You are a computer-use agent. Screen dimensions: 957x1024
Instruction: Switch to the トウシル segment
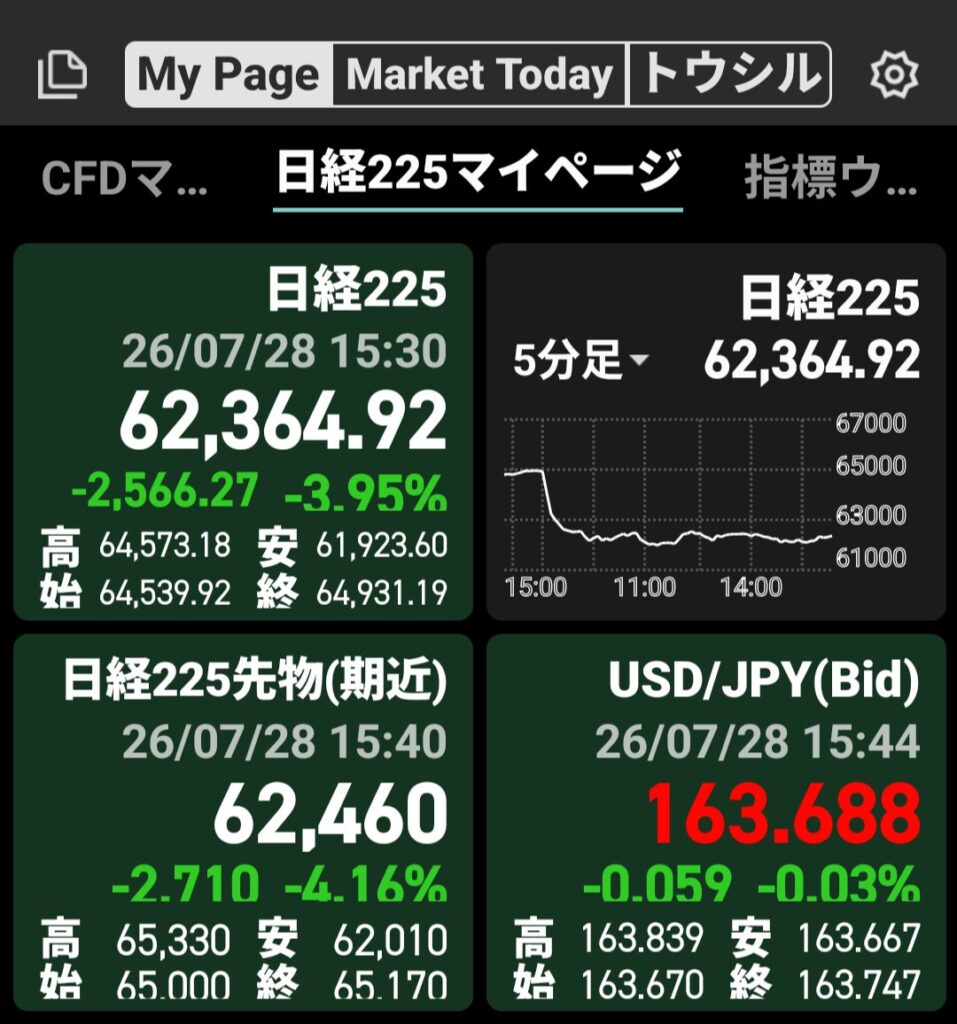(730, 74)
